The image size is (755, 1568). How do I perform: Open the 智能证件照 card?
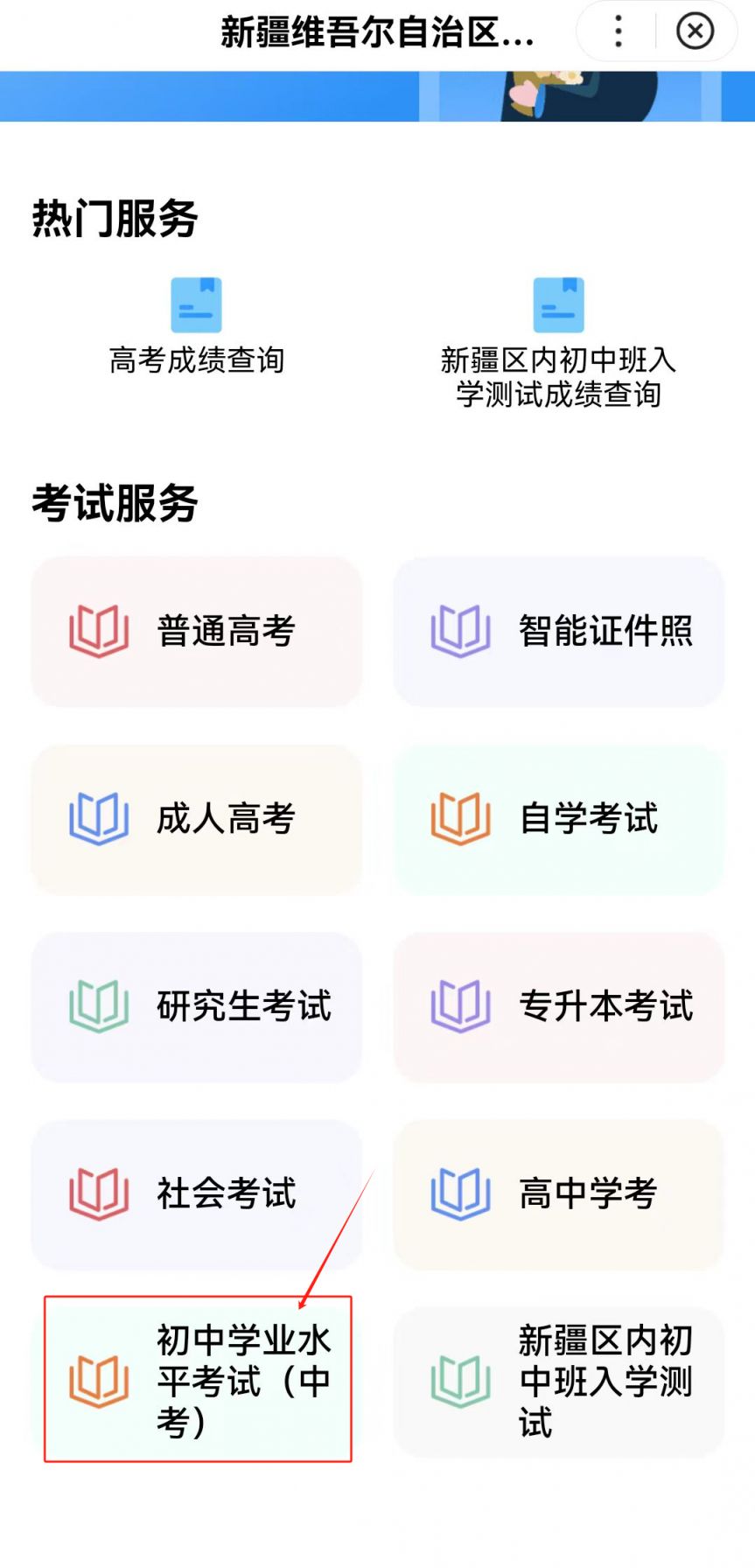coord(559,631)
